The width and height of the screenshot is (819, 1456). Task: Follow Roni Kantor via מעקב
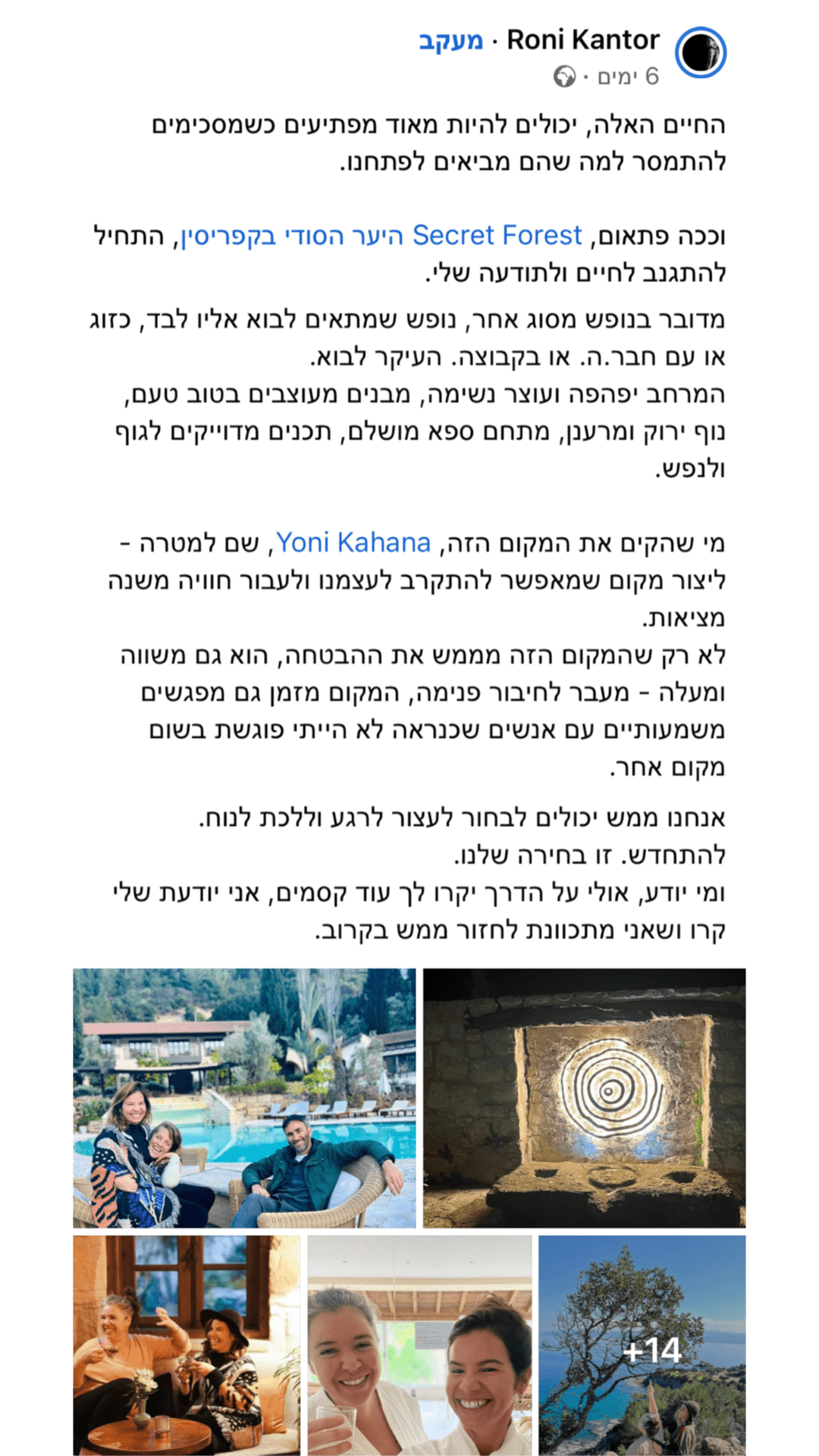[450, 40]
